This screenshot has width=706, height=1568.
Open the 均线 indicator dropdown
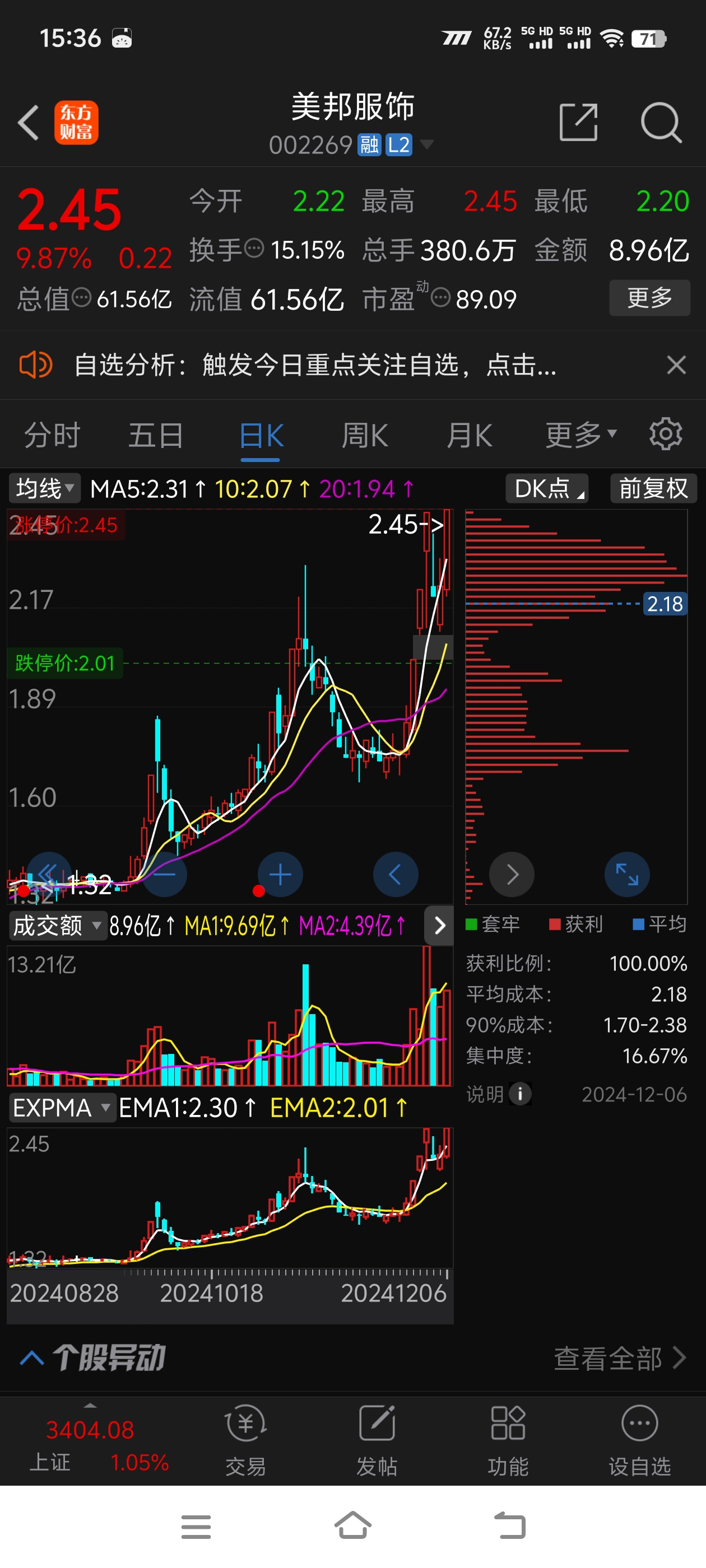[44, 488]
